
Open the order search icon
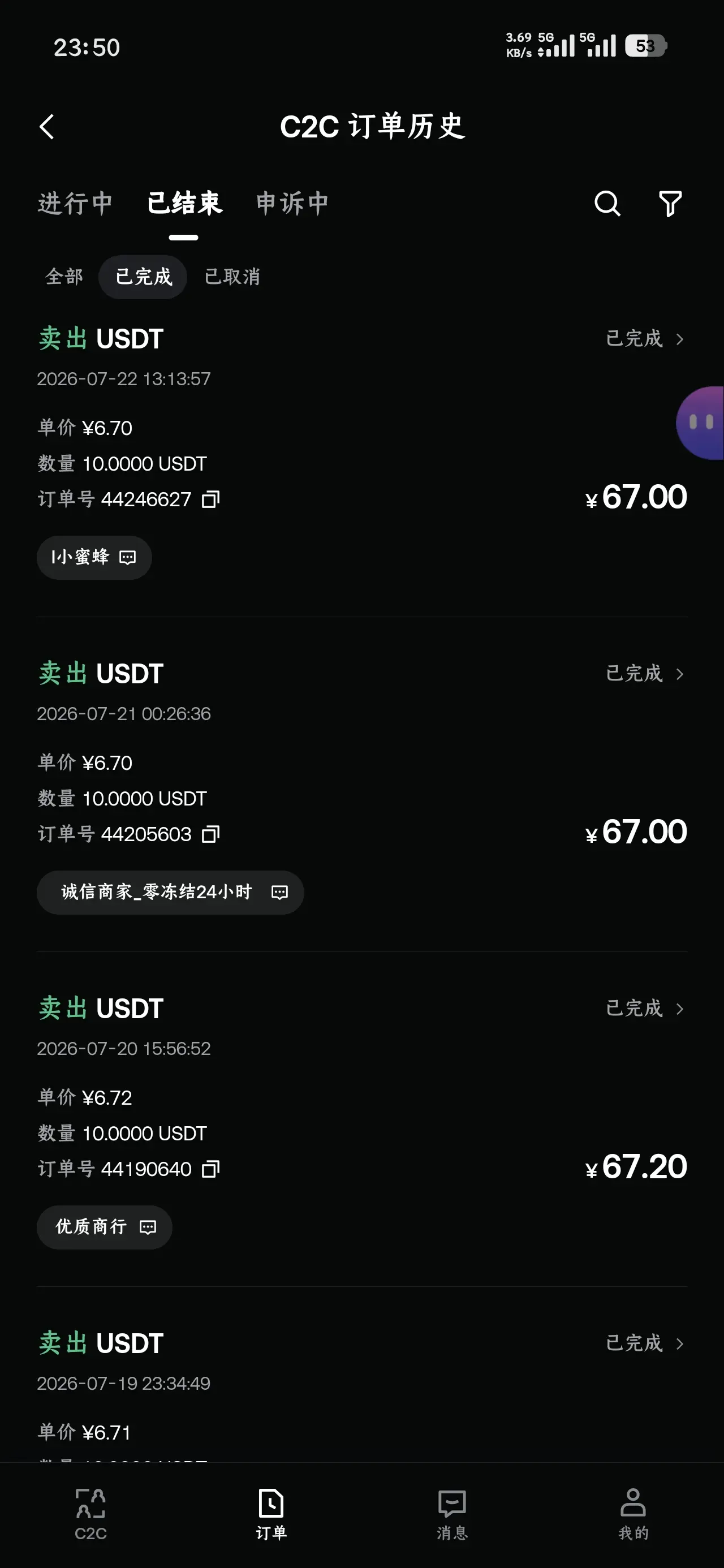click(607, 203)
